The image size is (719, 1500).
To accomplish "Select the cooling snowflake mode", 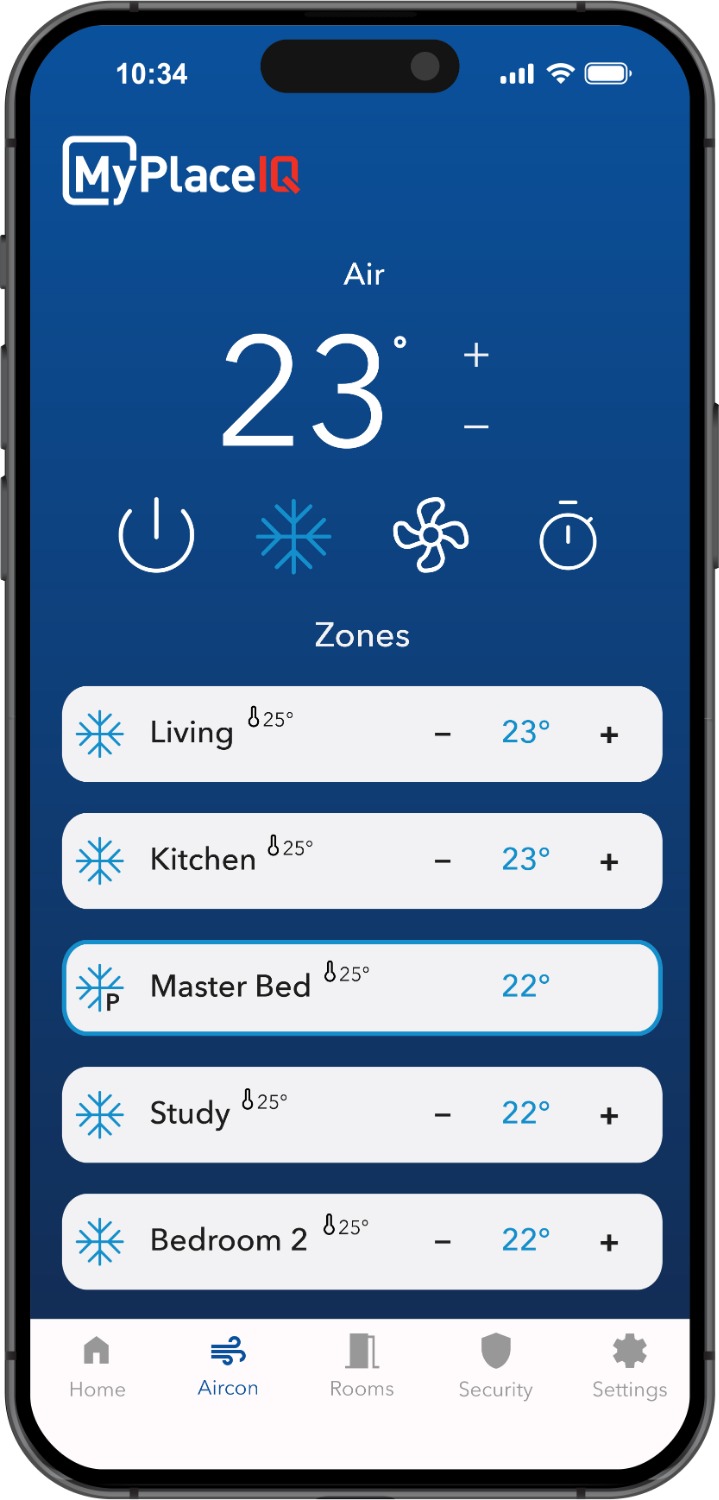I will 293,536.
